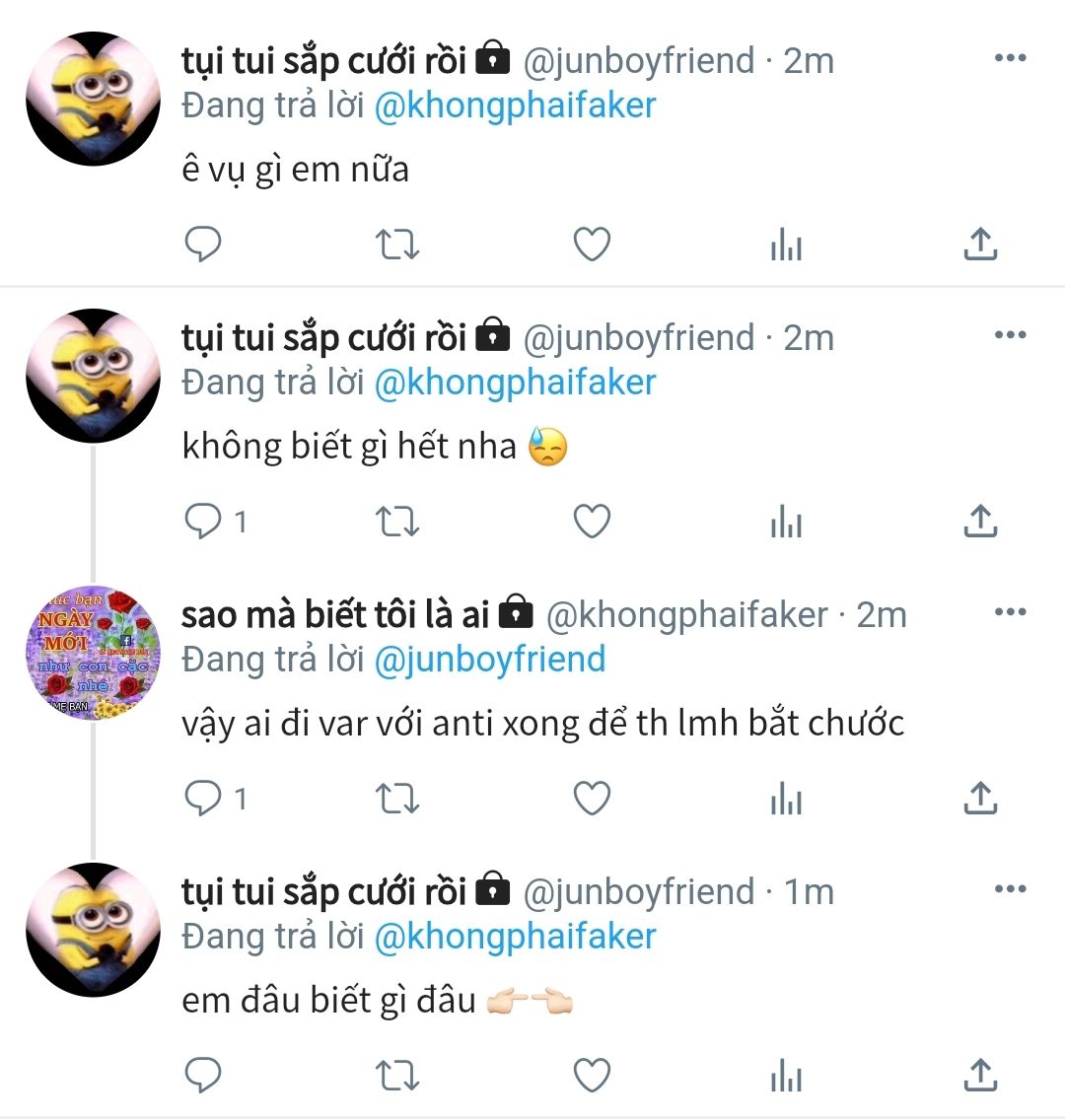1065x1120 pixels.
Task: Retweet the tweet starting "vậy ai đi var"
Action: [x=397, y=798]
